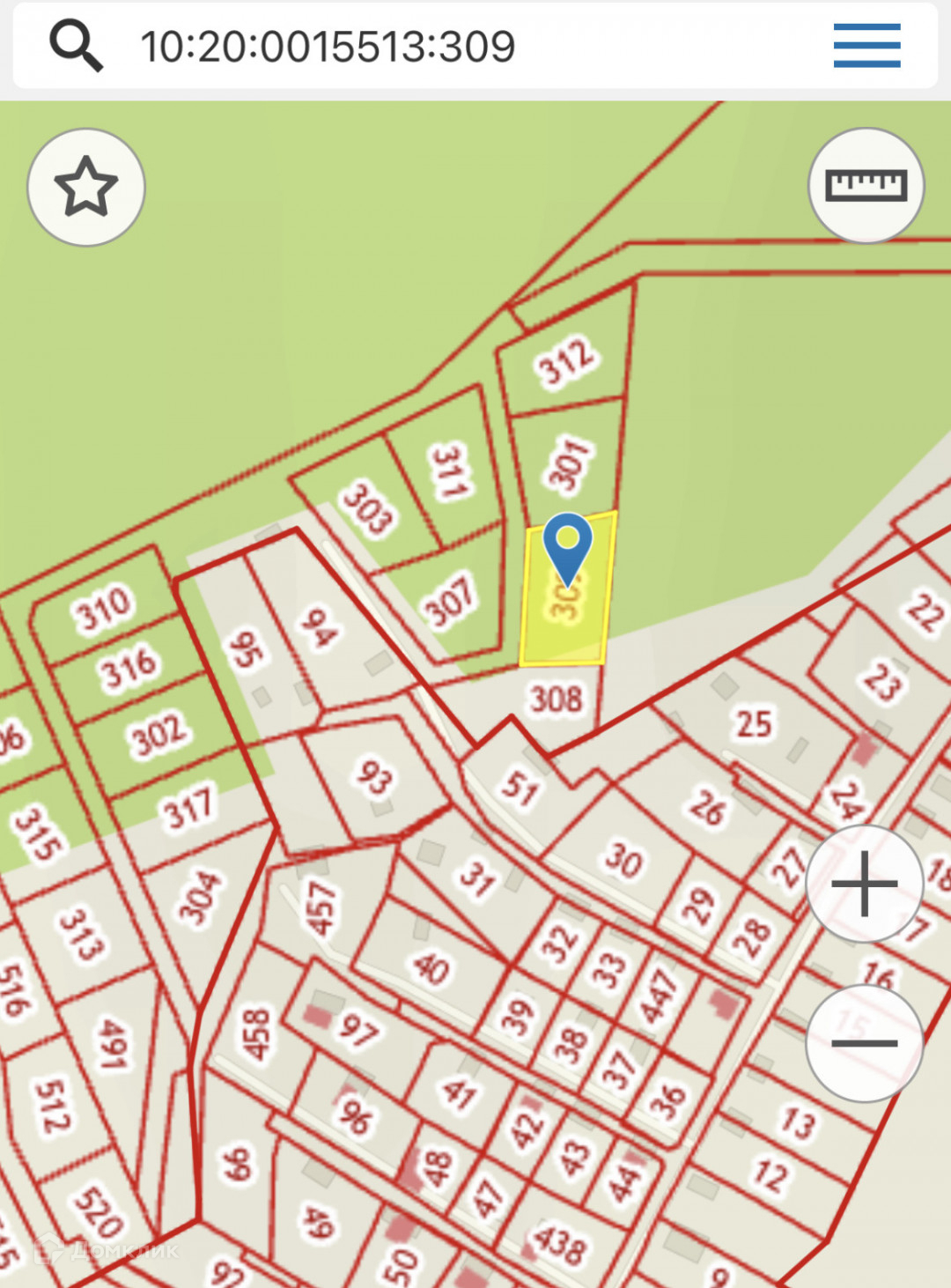Tap the search magnifier icon

click(76, 46)
